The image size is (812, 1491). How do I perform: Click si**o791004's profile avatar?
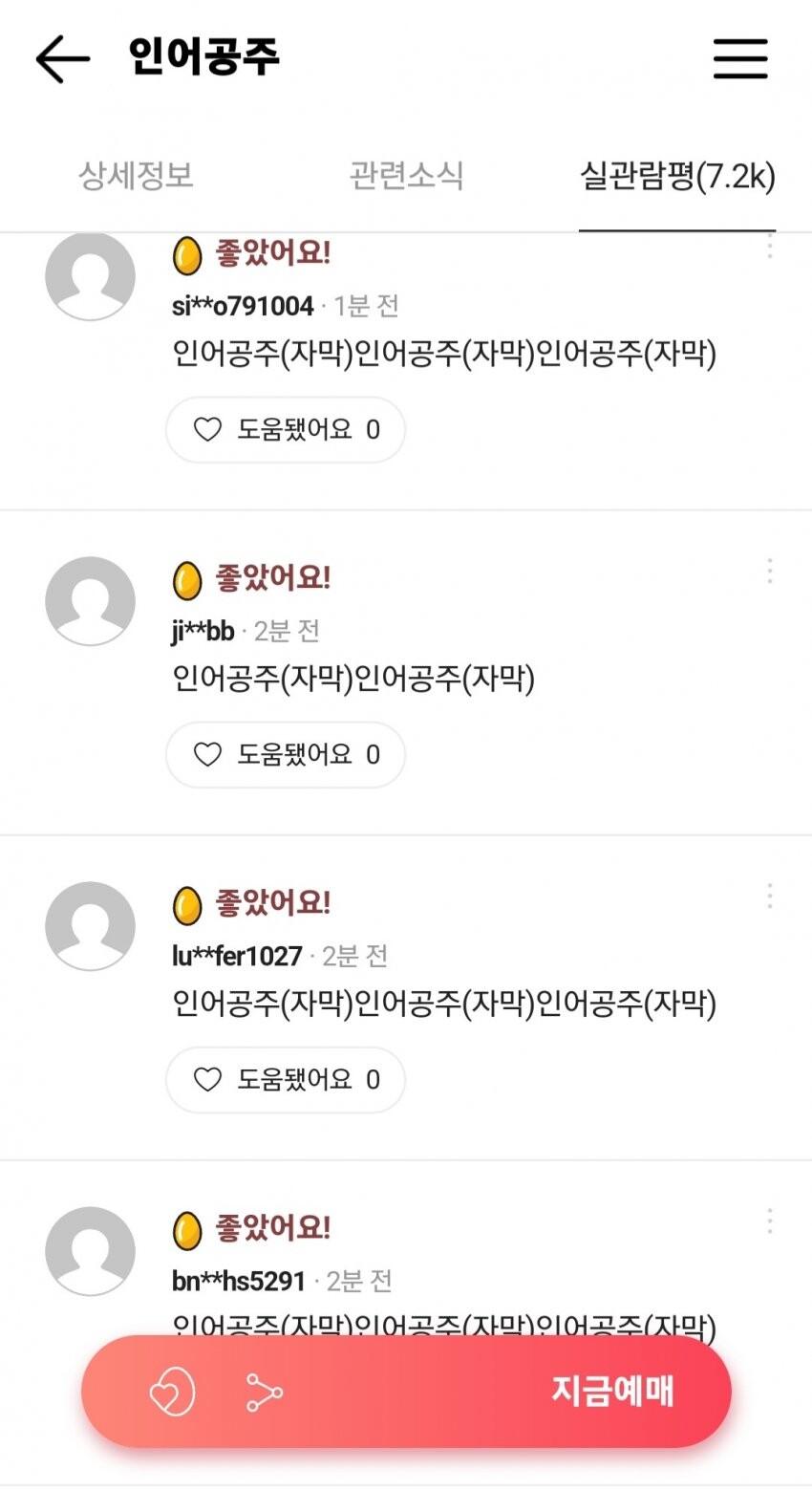click(90, 275)
